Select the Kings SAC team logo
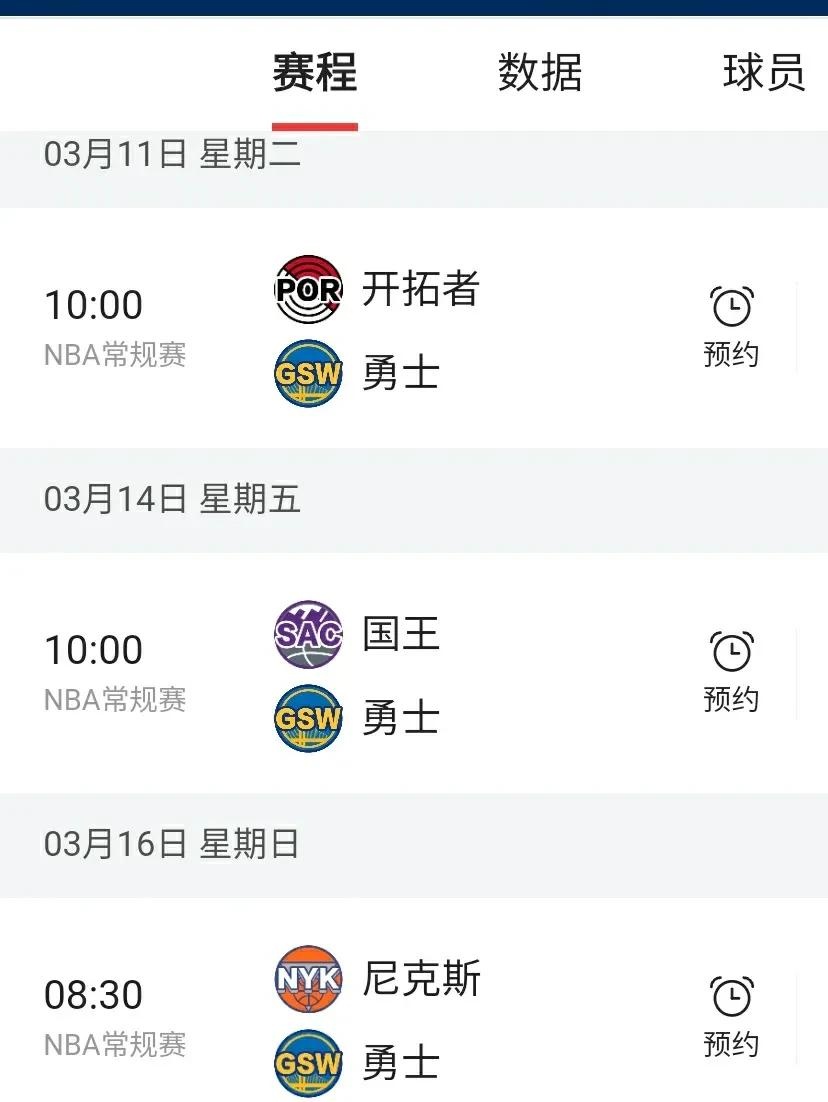 pyautogui.click(x=308, y=634)
